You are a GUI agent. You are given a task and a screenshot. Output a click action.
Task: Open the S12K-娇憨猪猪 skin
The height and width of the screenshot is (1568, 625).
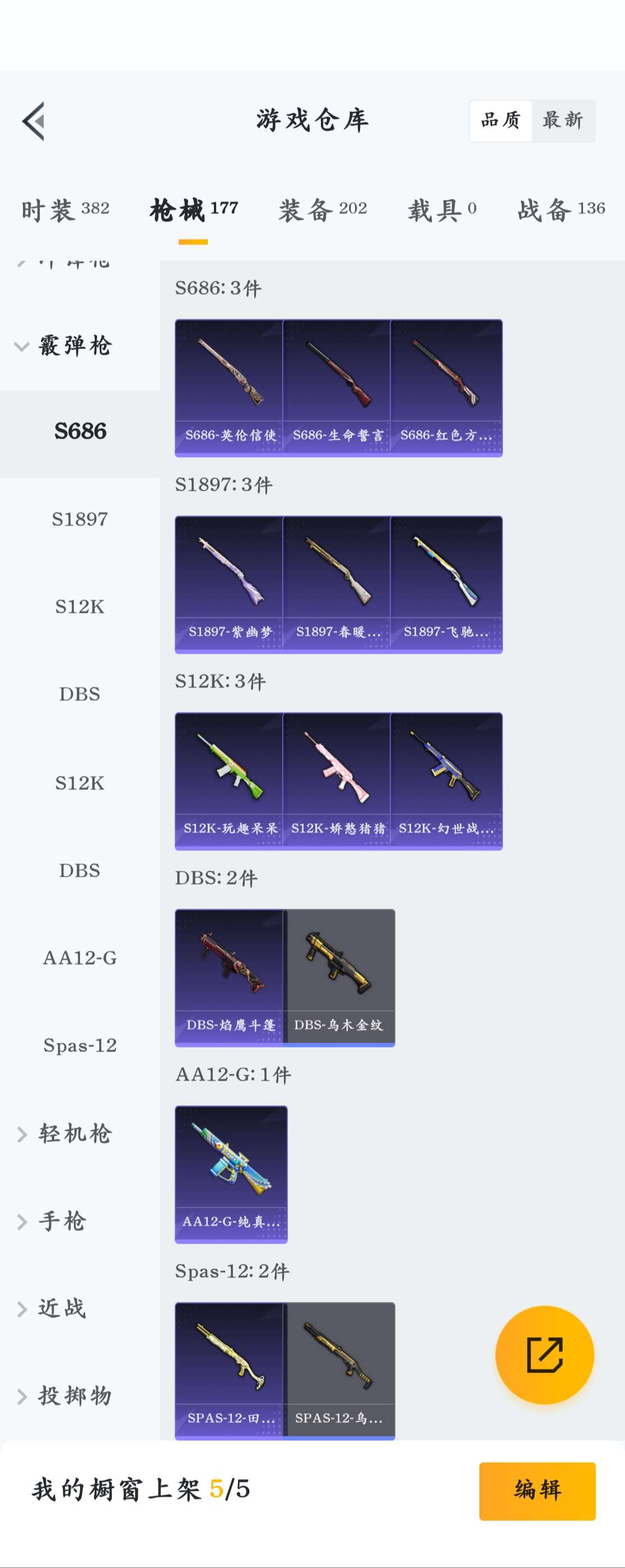point(337,780)
